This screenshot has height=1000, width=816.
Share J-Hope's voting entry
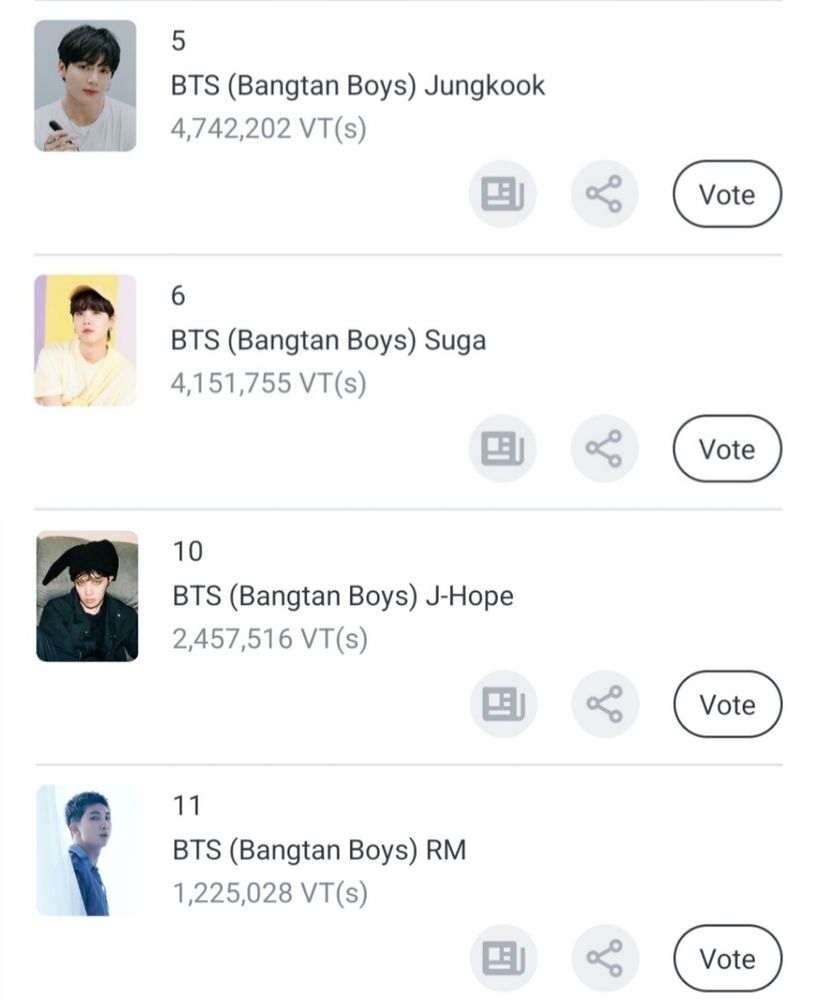(x=604, y=704)
